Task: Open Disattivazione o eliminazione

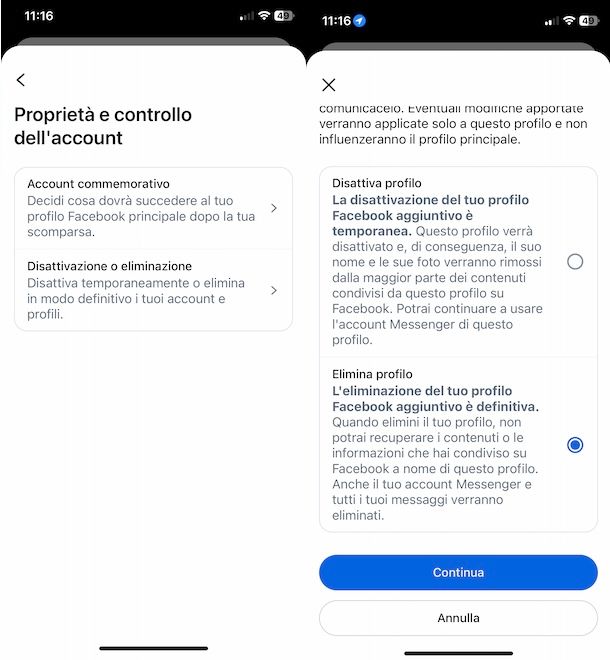Action: point(153,290)
